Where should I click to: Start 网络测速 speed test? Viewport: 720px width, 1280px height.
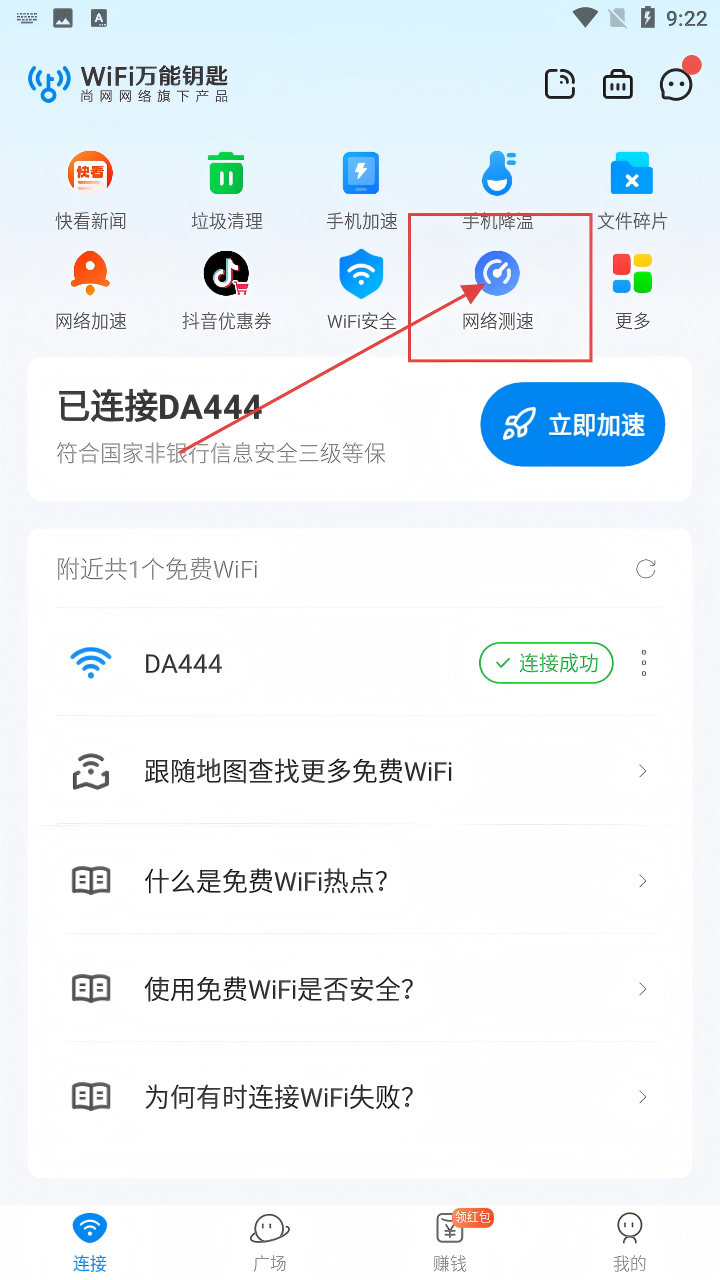[497, 290]
